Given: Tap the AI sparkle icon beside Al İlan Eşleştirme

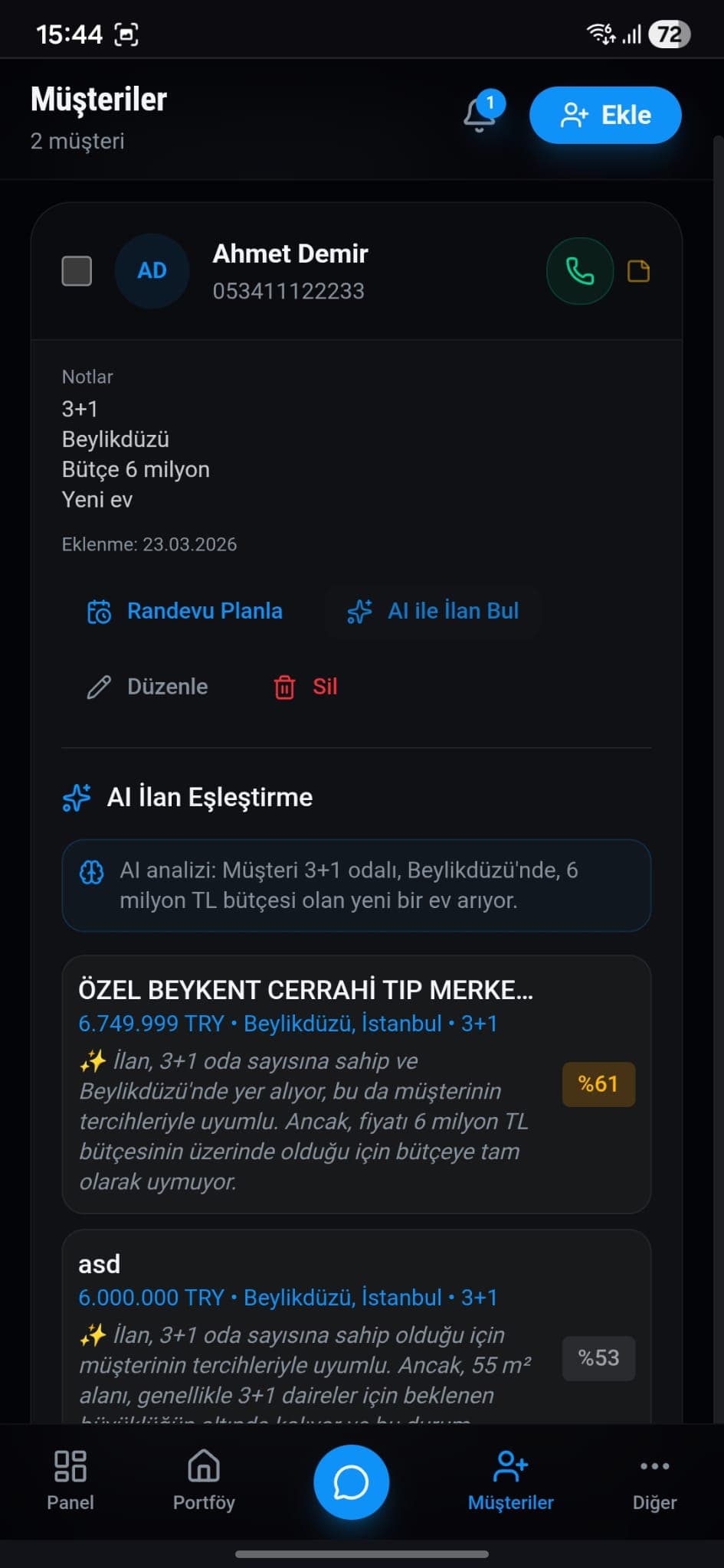Looking at the screenshot, I should pyautogui.click(x=75, y=797).
